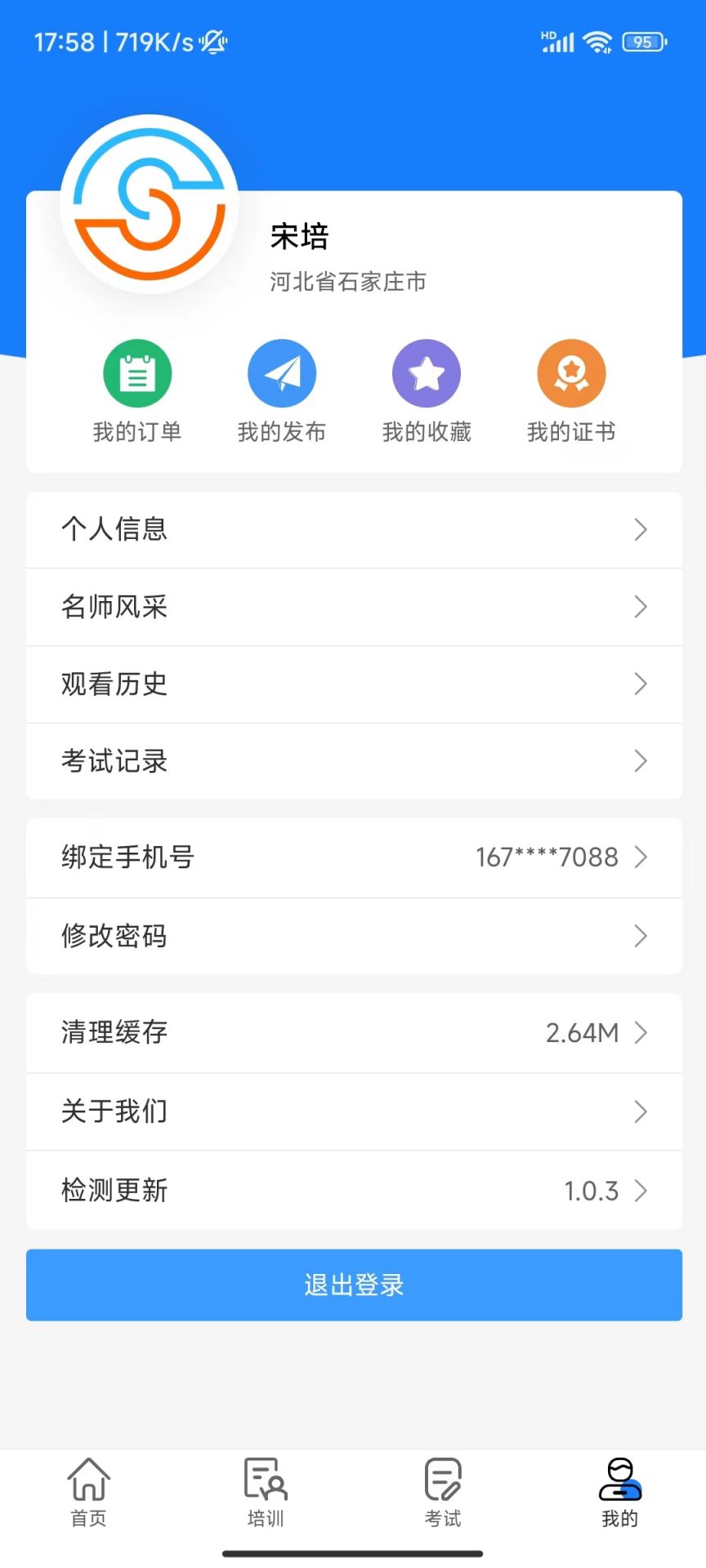Tap 清理缓存 to clear 2.64M cache
This screenshot has width=706, height=1568.
click(x=353, y=1032)
